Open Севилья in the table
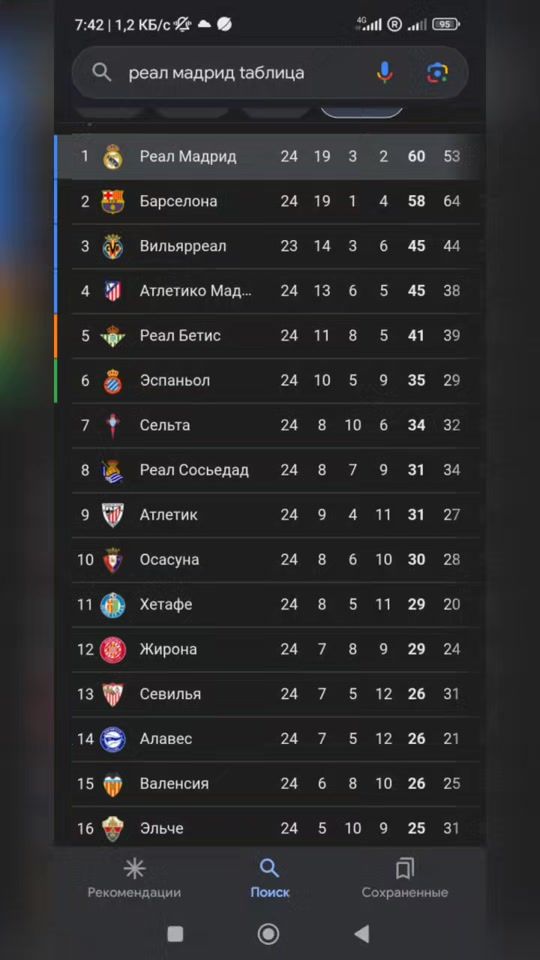This screenshot has height=960, width=540. [269, 694]
